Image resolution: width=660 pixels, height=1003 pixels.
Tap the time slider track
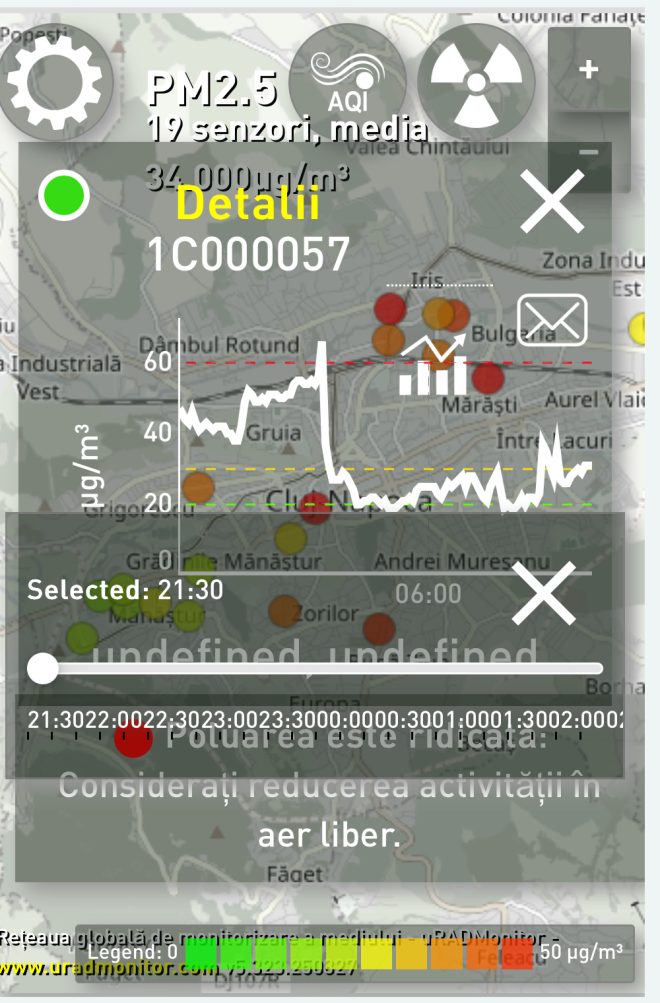[320, 668]
